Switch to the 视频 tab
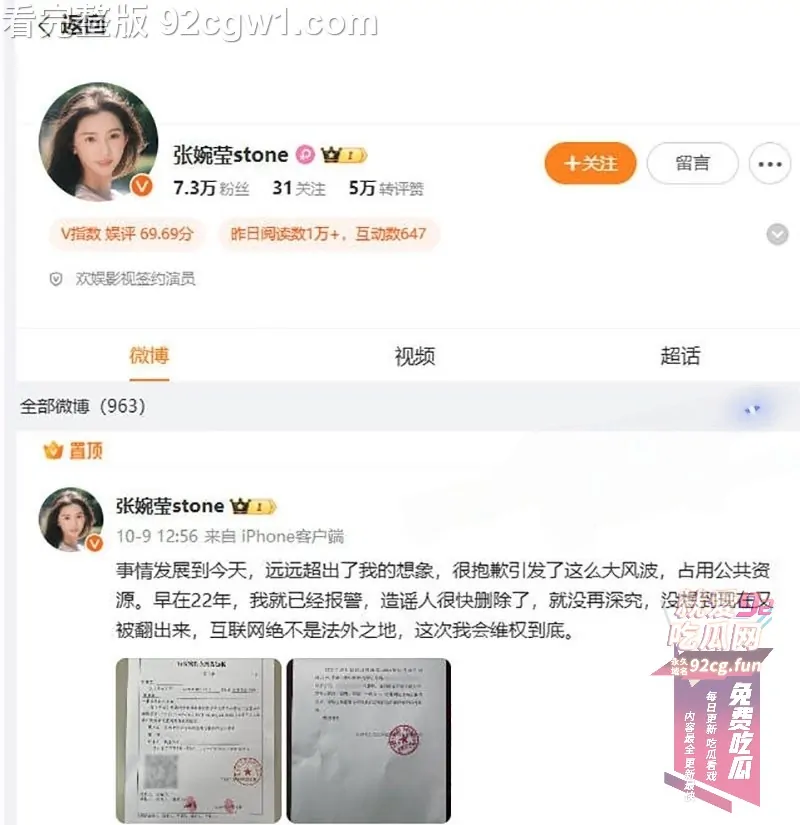Screen dimensions: 800x825 (x=414, y=356)
